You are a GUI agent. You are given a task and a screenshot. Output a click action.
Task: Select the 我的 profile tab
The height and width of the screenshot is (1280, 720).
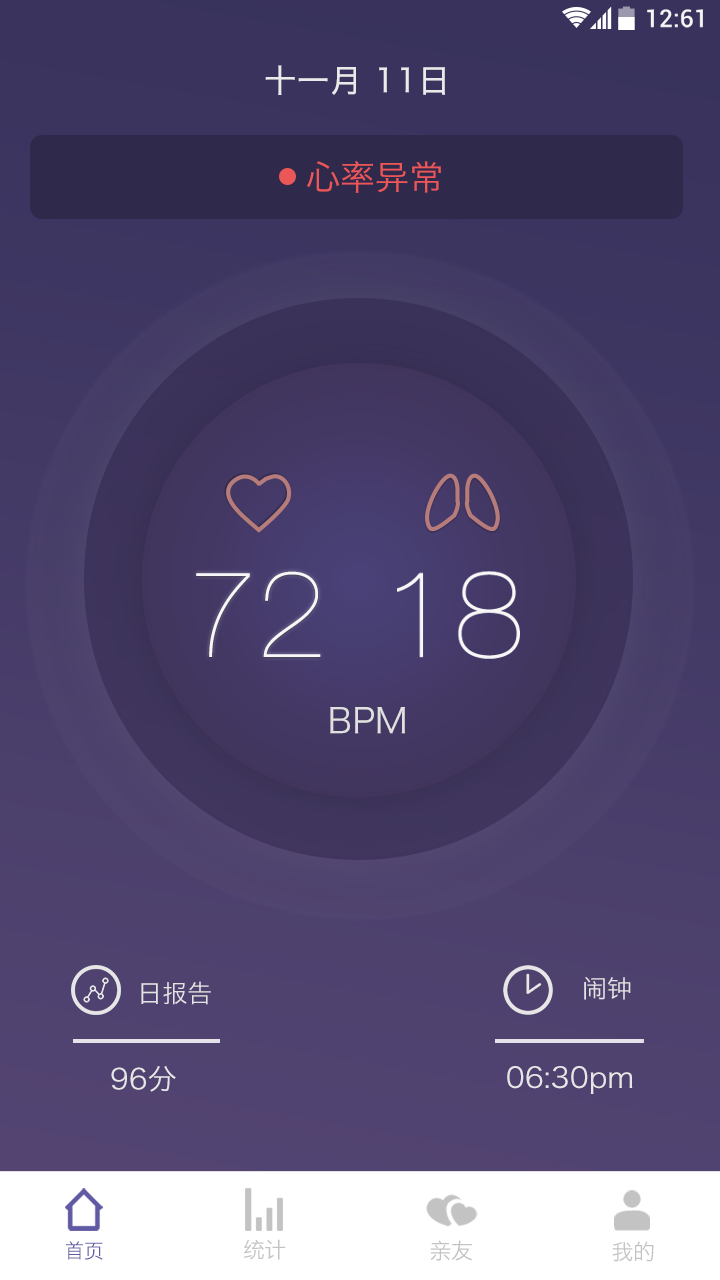coord(632,1224)
